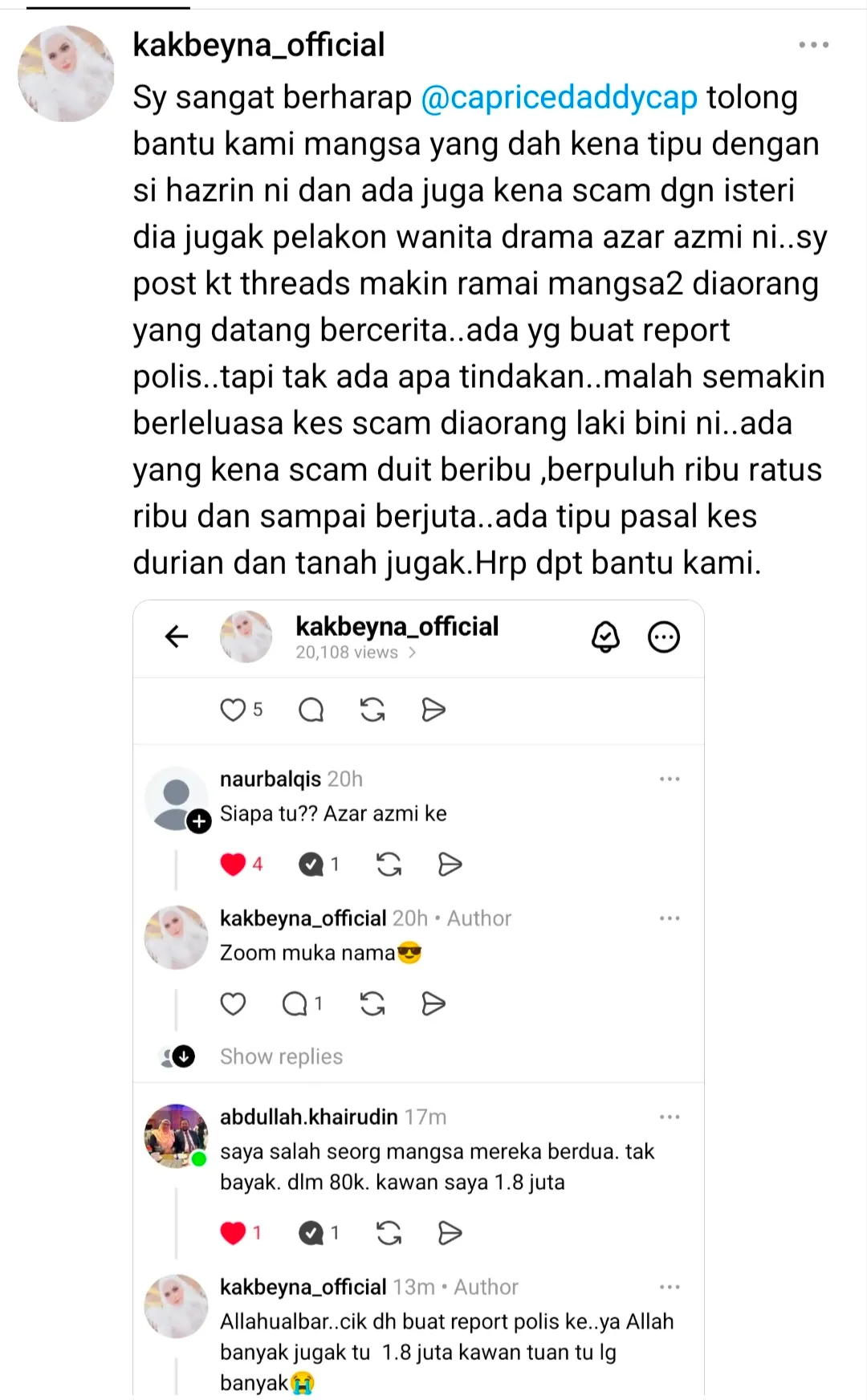Open the attached screenshot image
Screen dimensions: 867x1400
click(x=418, y=995)
